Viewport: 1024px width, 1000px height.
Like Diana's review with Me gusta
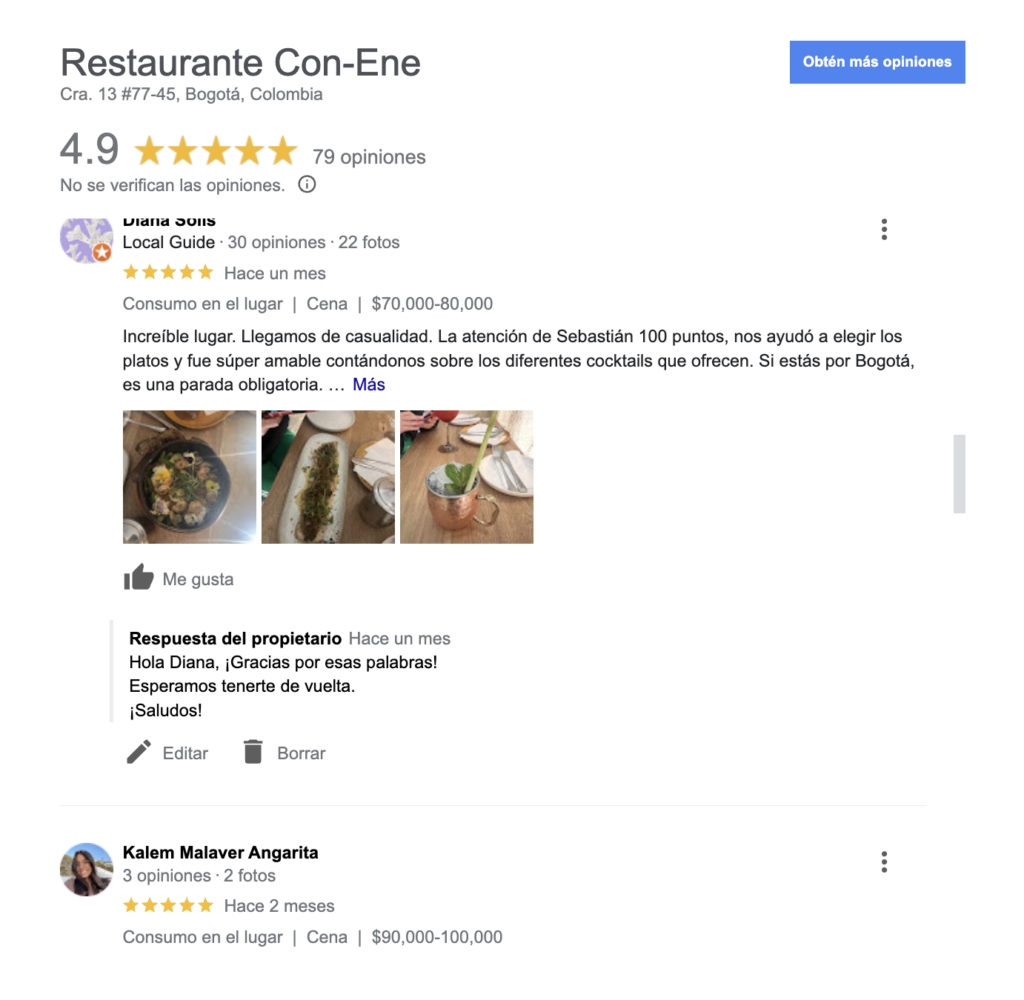pyautogui.click(x=178, y=578)
